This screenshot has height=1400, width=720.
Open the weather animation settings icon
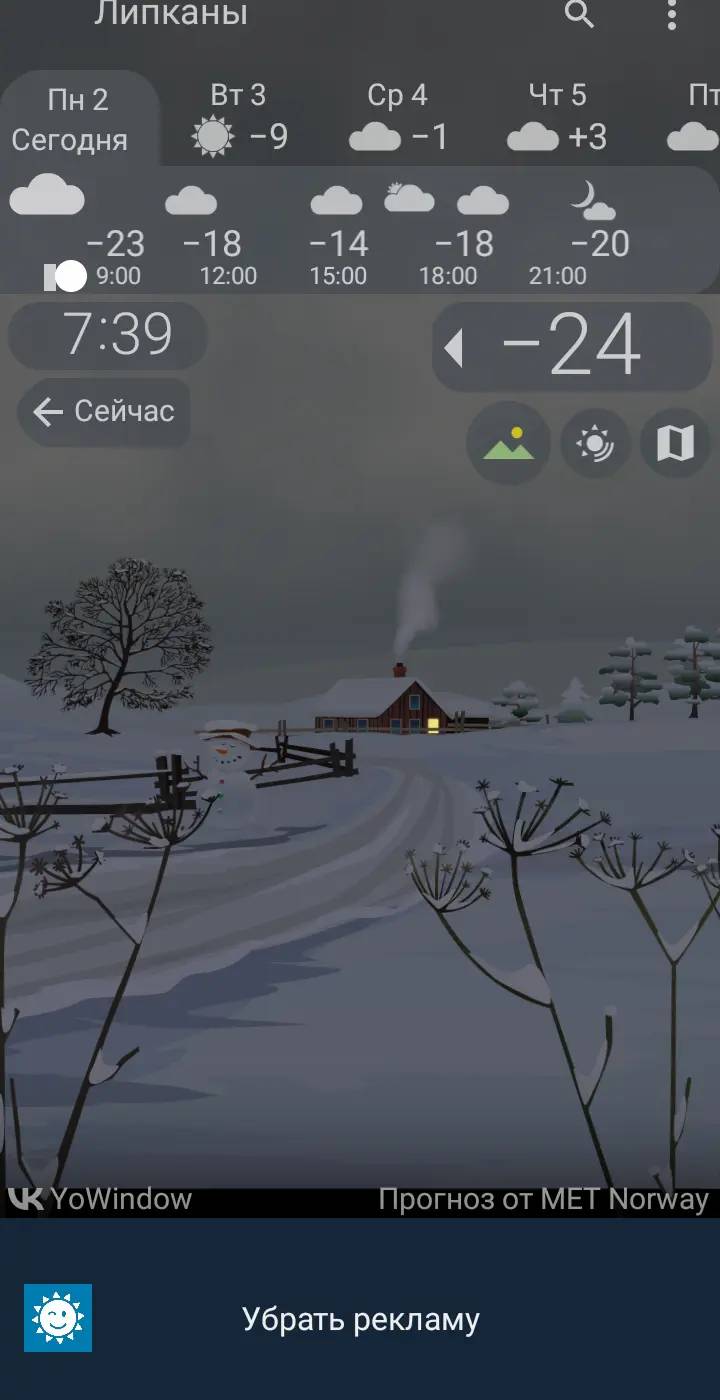pos(595,443)
